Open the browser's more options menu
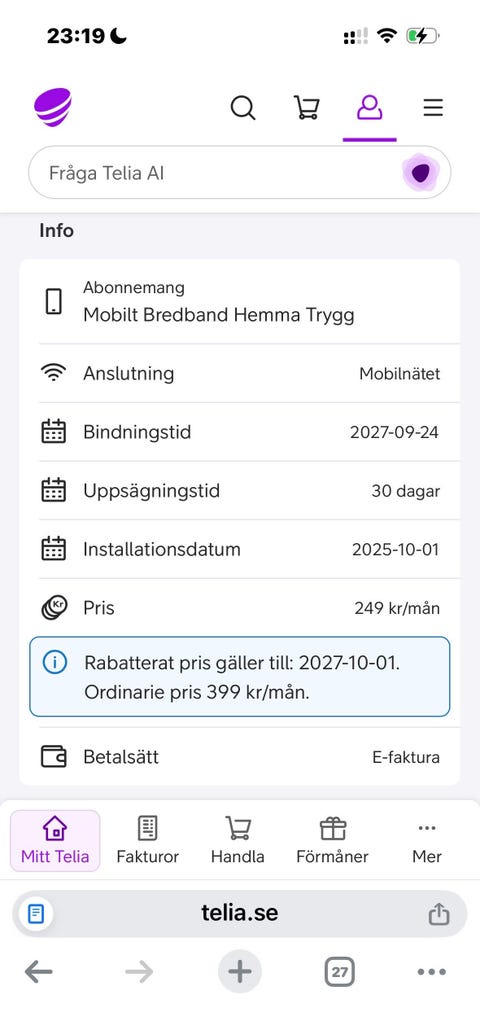This screenshot has height=1030, width=480. pyautogui.click(x=431, y=972)
